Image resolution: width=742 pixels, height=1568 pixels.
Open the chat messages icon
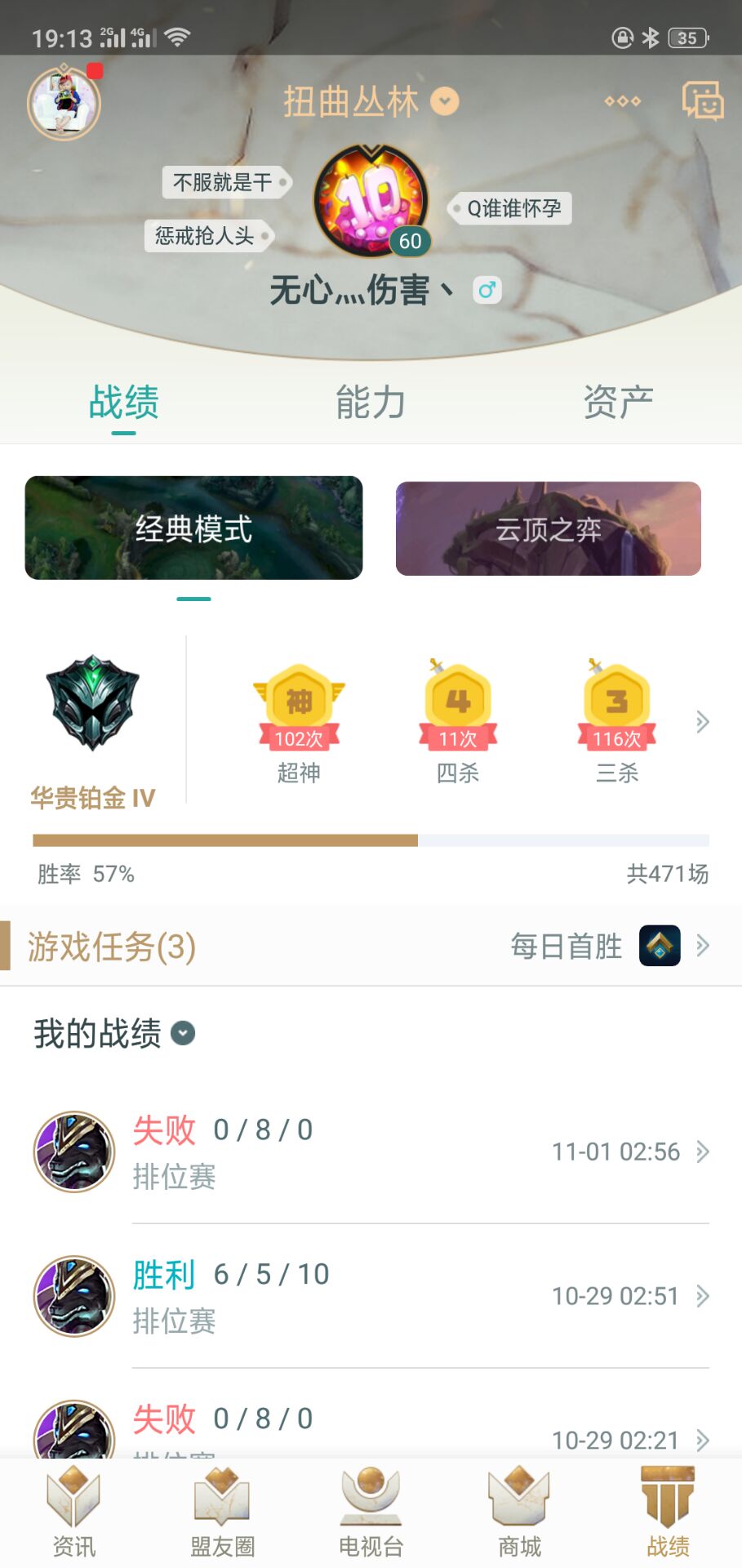pos(702,101)
